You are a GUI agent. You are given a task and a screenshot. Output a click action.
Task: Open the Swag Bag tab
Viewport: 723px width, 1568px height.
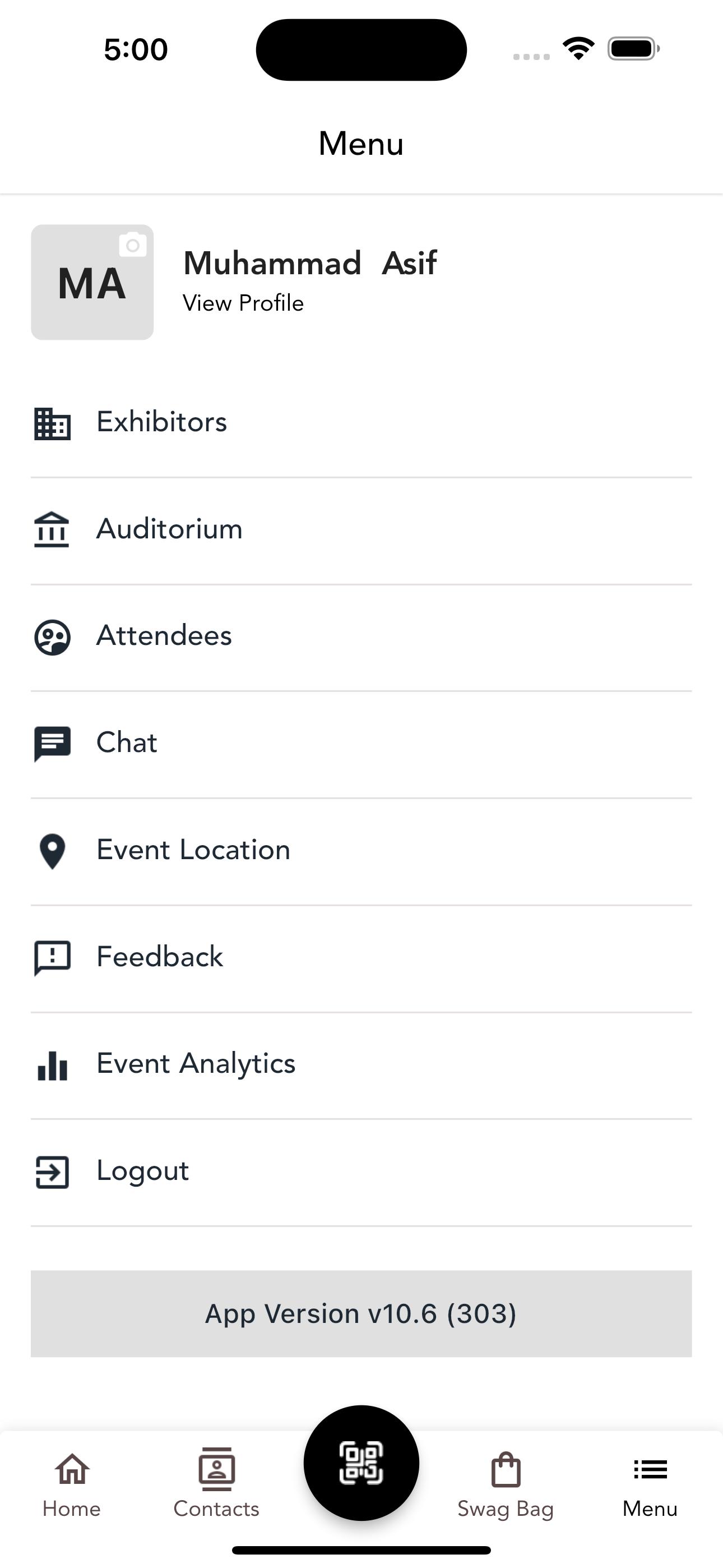[x=506, y=1485]
